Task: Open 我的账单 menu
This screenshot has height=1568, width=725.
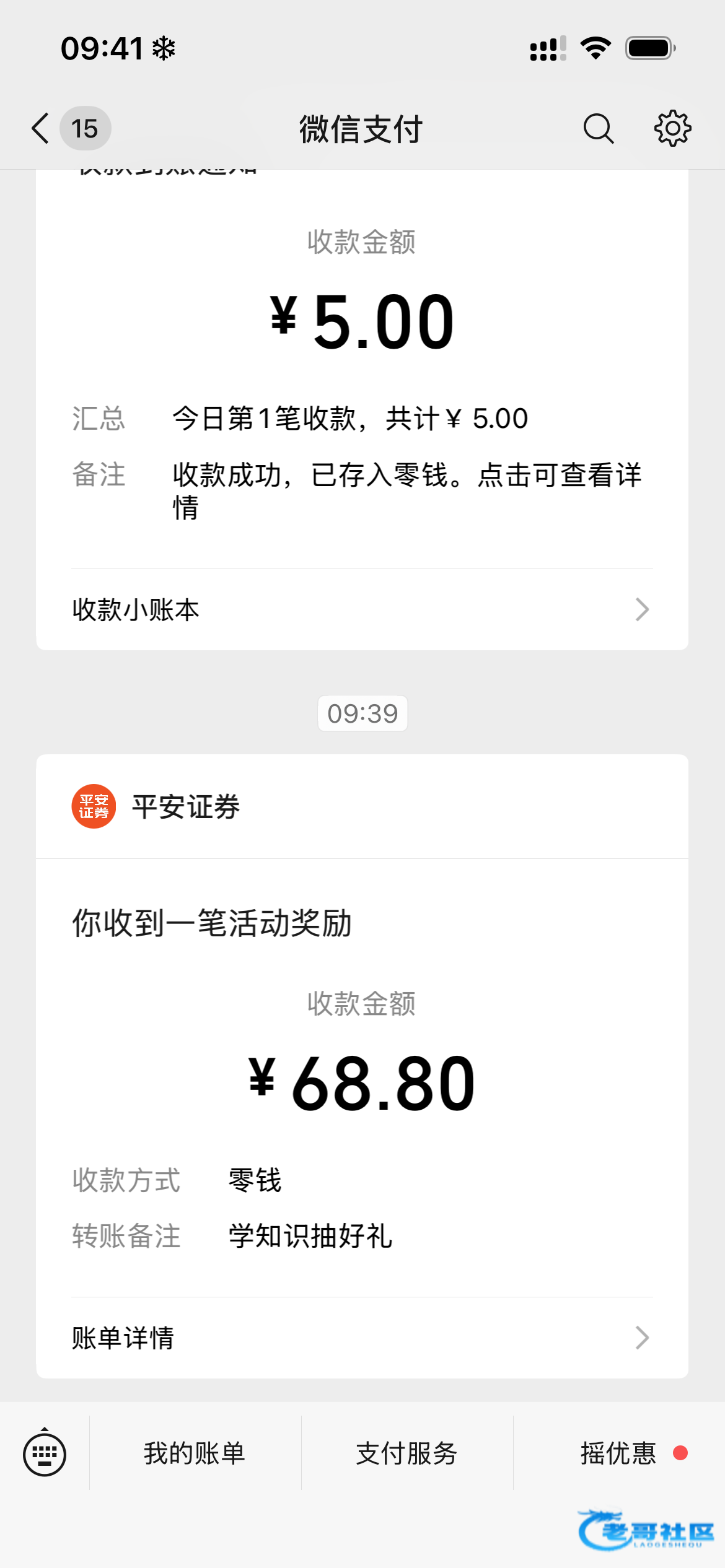Action: coord(195,1453)
